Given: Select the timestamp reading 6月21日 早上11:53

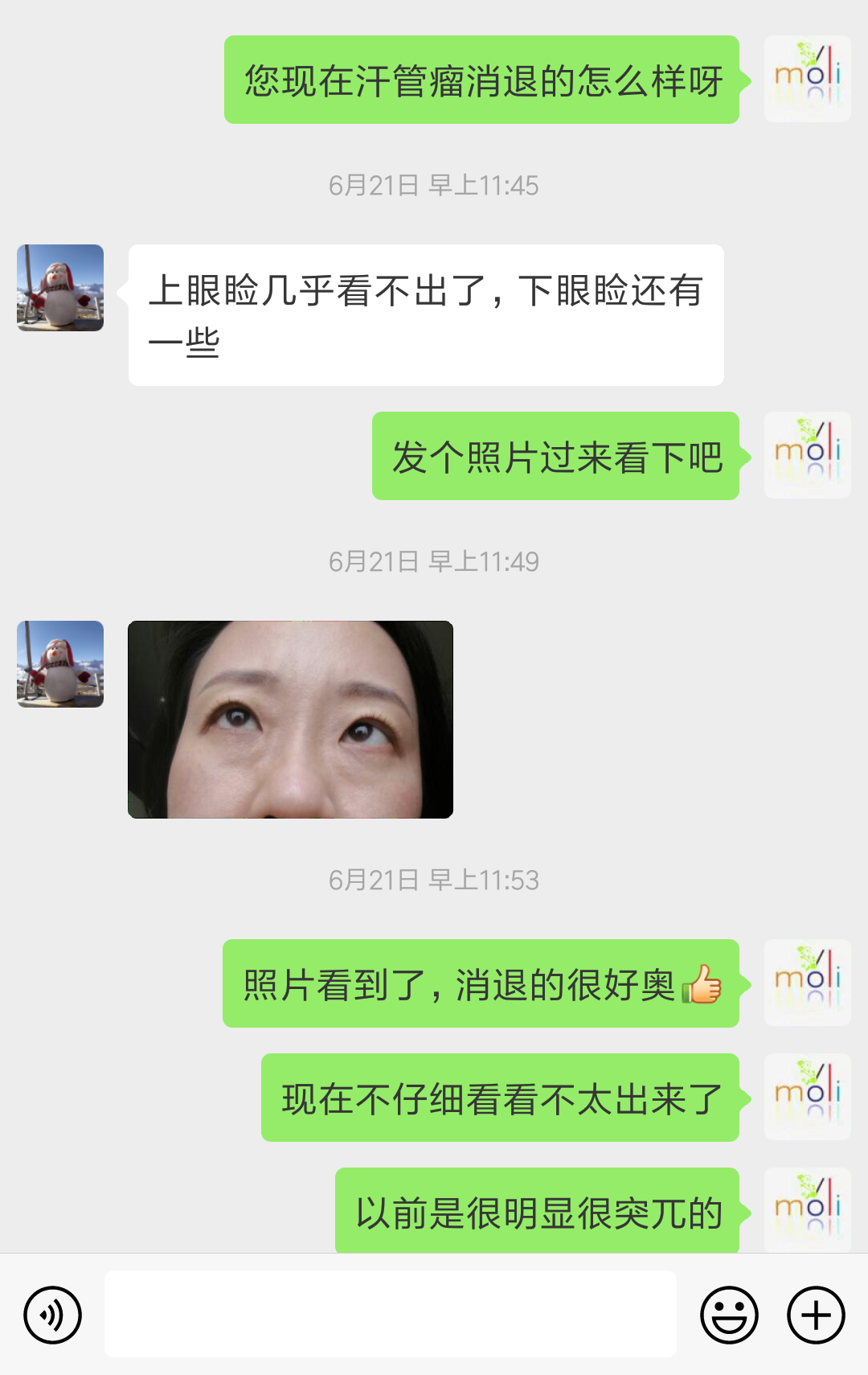Looking at the screenshot, I should coord(434,880).
